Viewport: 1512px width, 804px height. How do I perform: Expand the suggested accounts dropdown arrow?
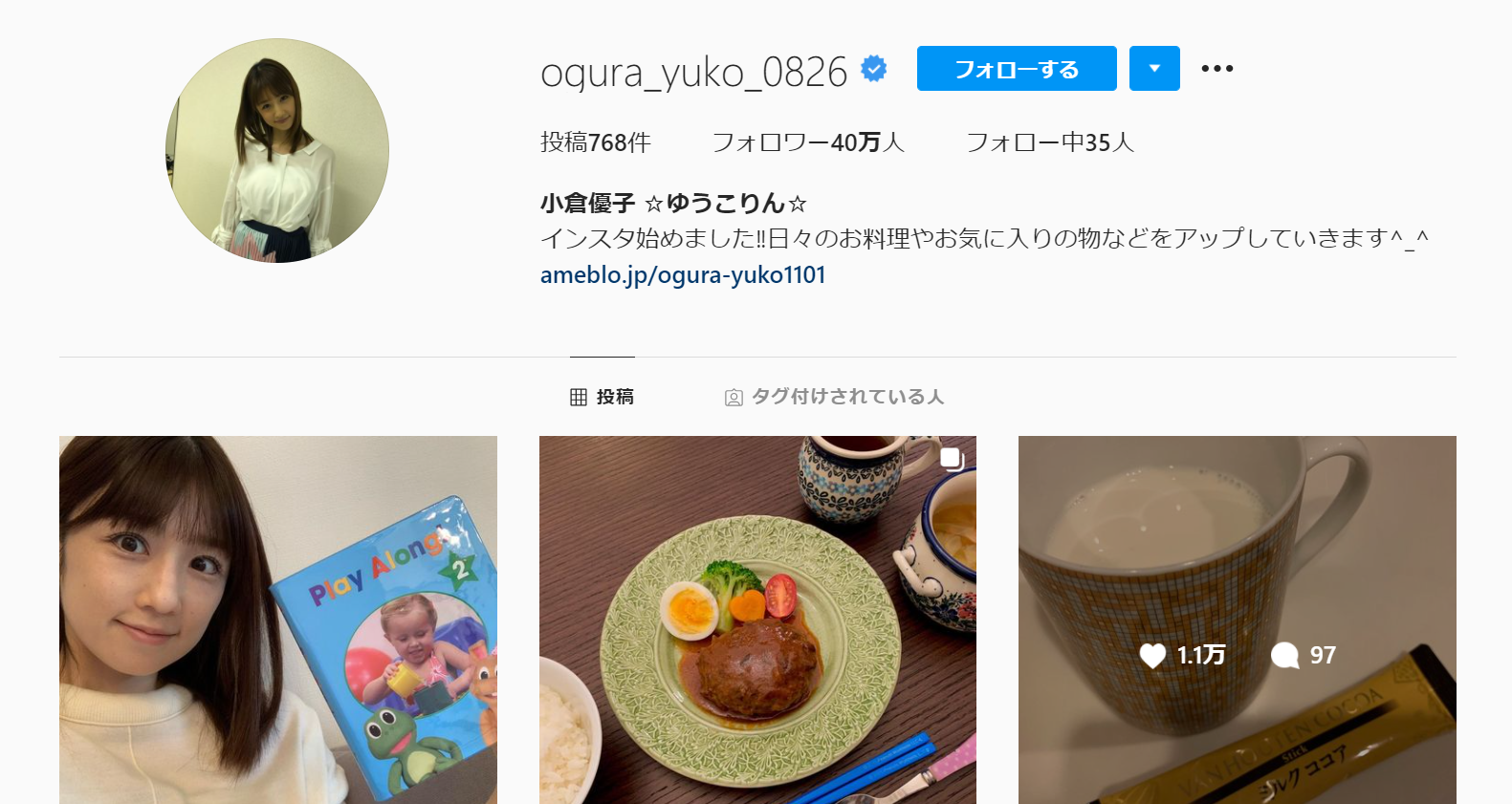[1153, 69]
